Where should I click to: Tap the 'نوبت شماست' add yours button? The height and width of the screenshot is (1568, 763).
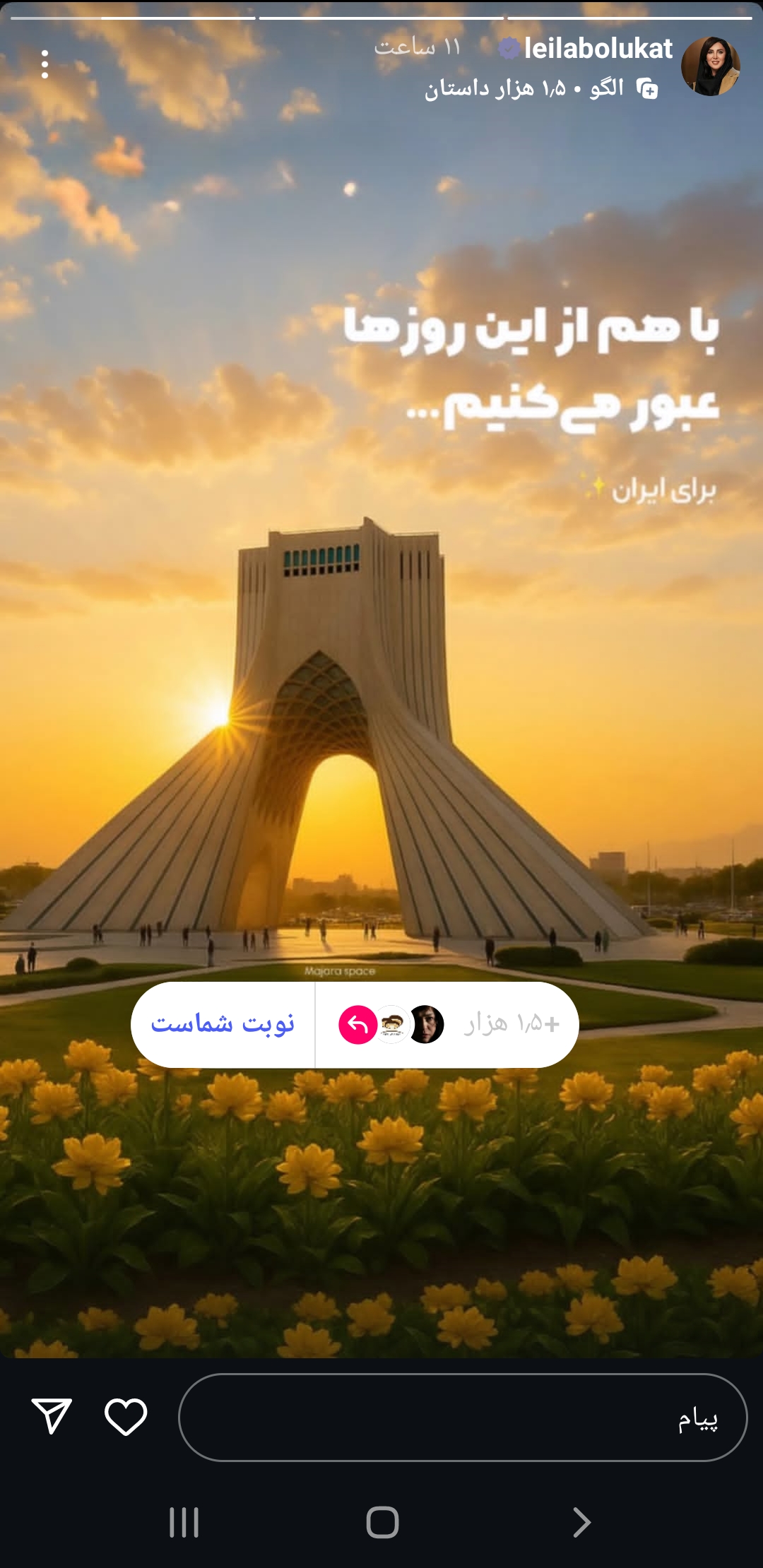point(223,1024)
